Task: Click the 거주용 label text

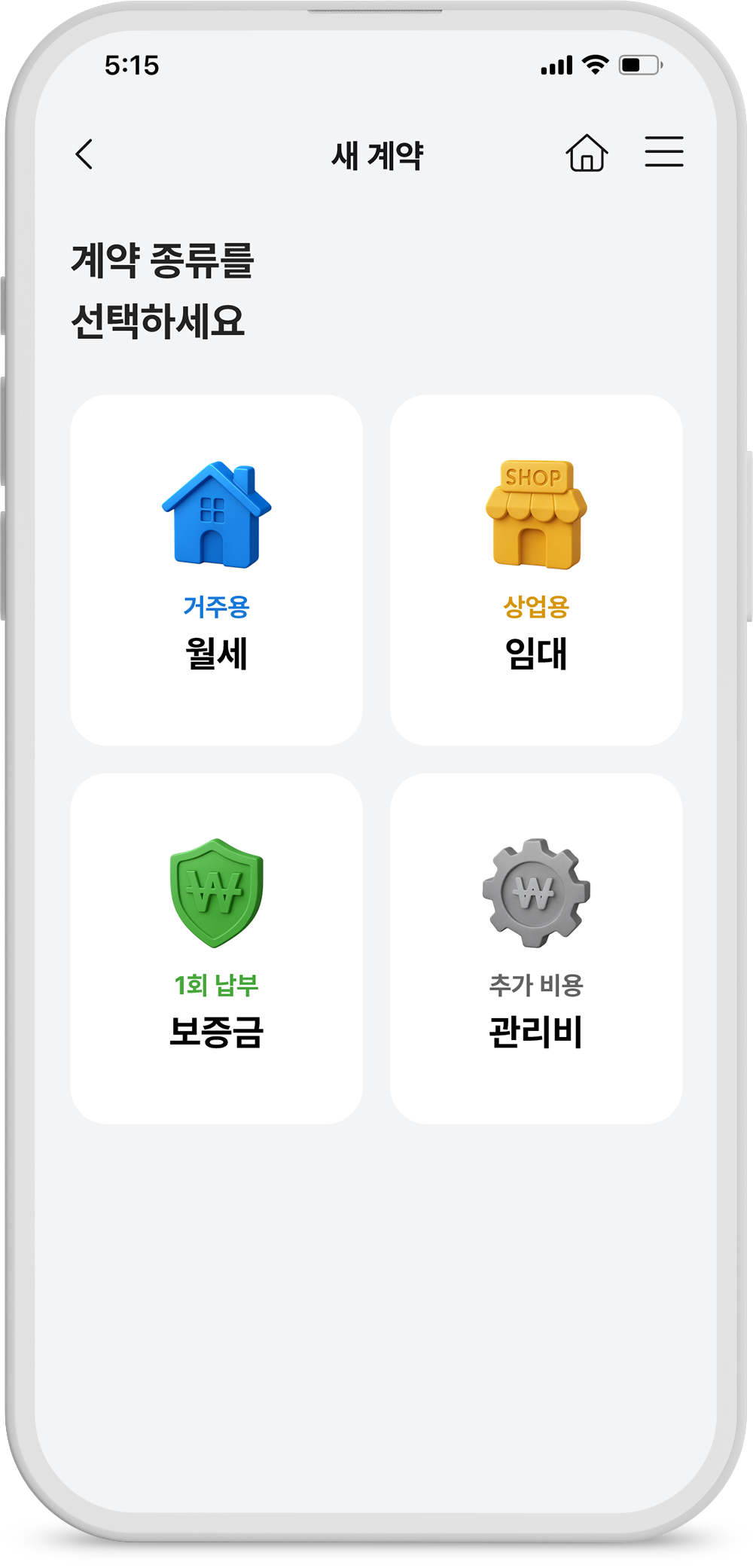Action: (x=217, y=605)
